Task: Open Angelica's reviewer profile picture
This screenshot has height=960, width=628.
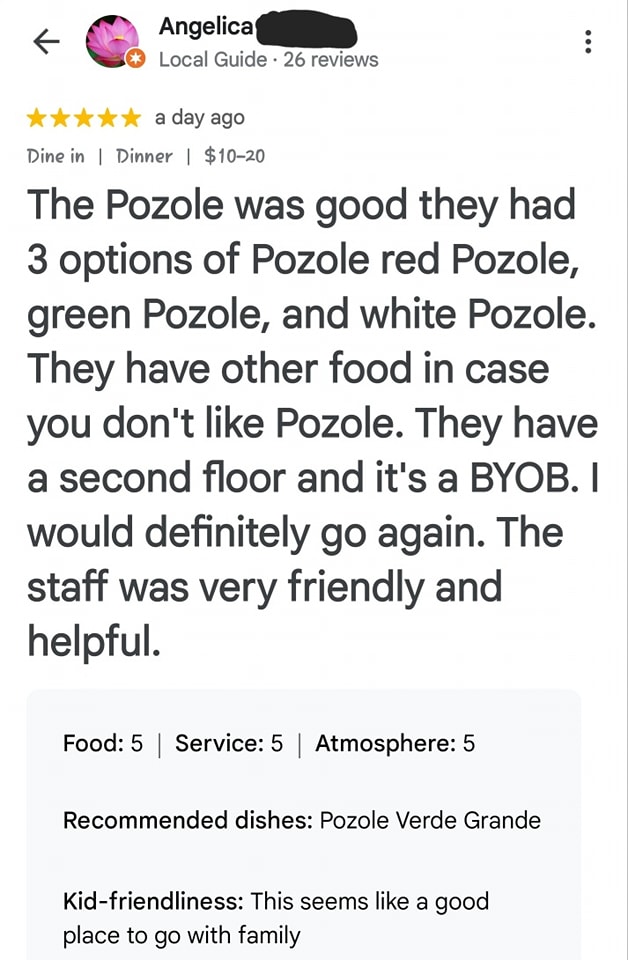Action: 113,42
